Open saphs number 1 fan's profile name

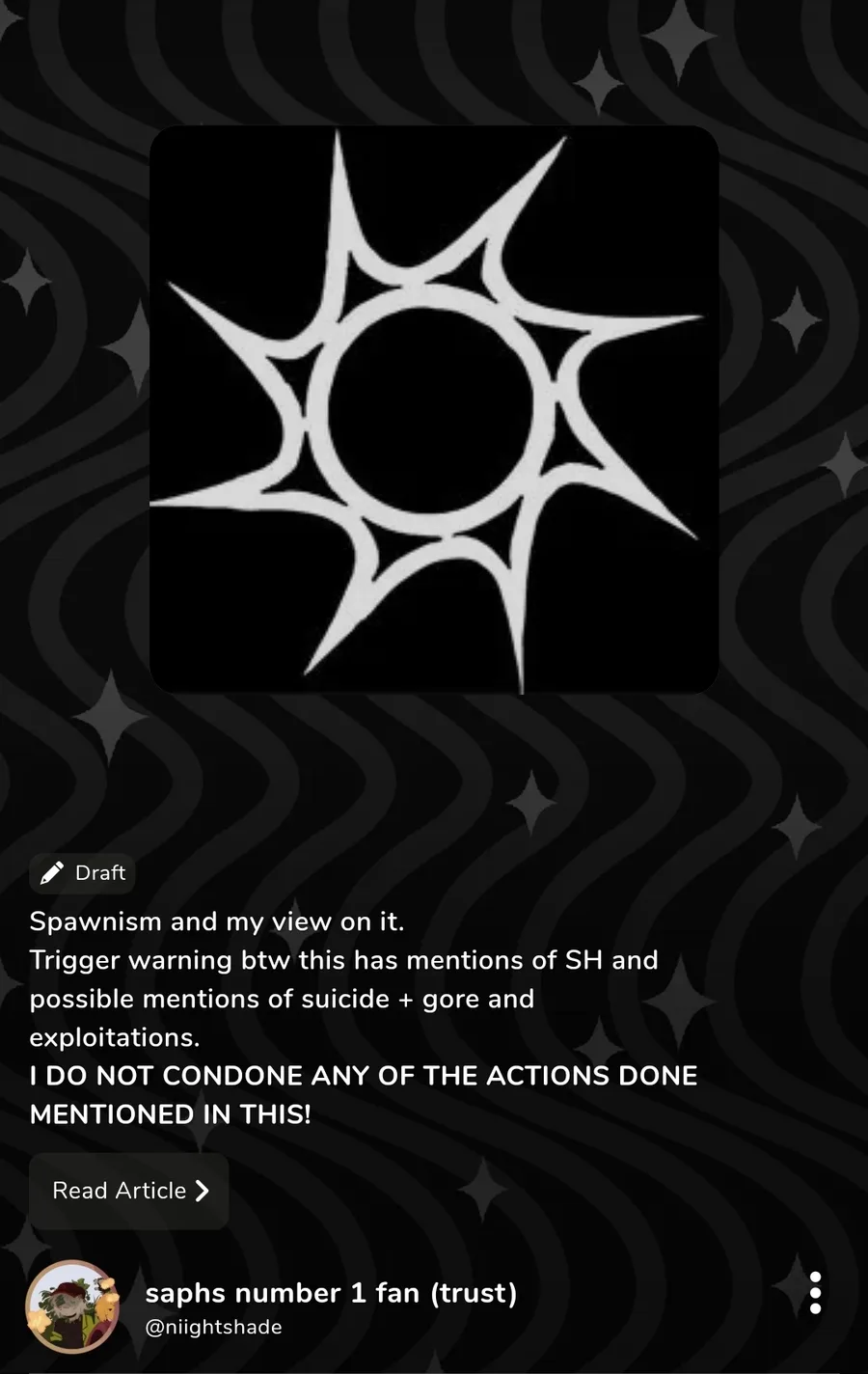coord(331,1293)
